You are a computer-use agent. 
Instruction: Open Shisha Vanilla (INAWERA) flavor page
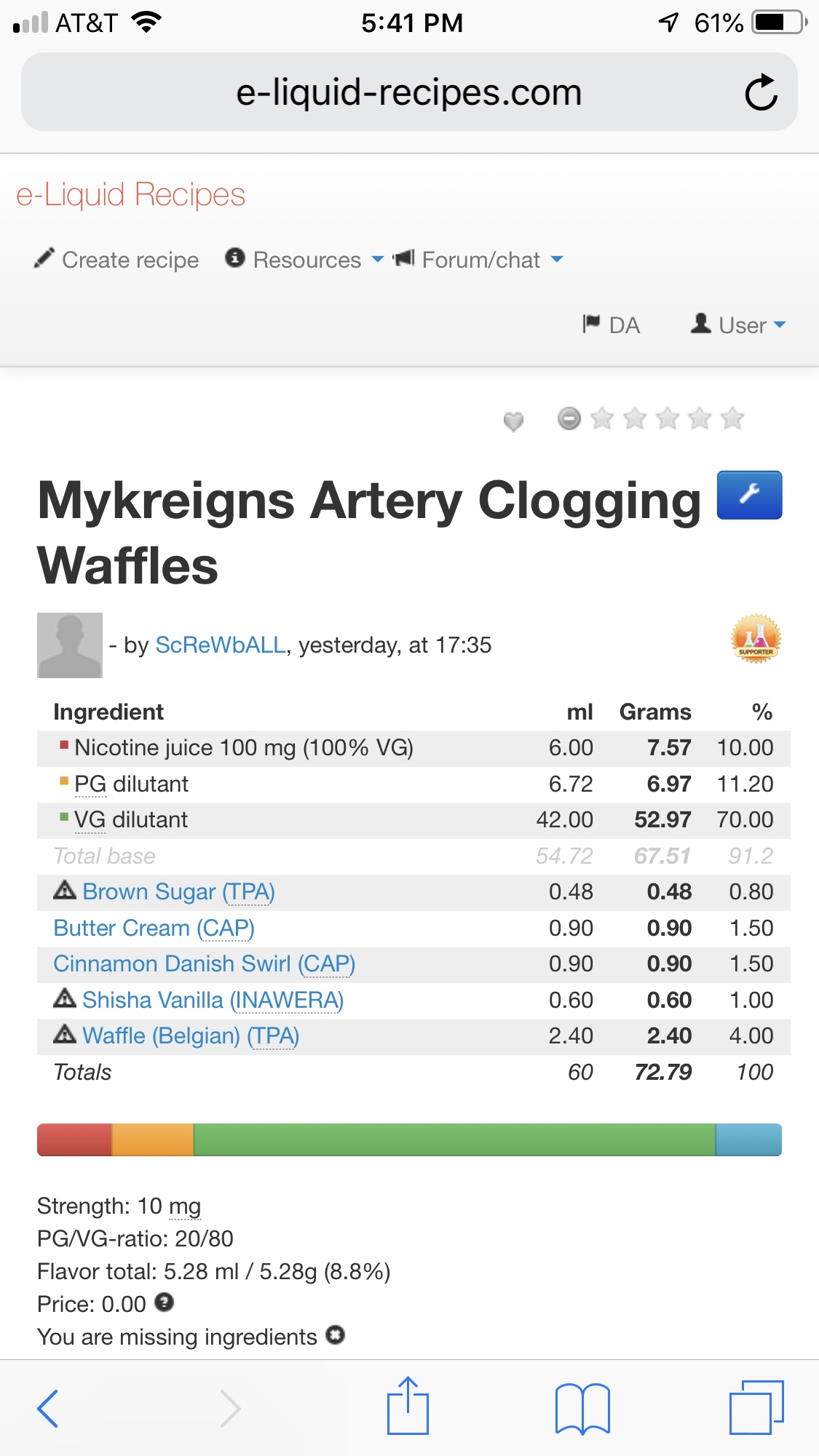click(213, 1000)
